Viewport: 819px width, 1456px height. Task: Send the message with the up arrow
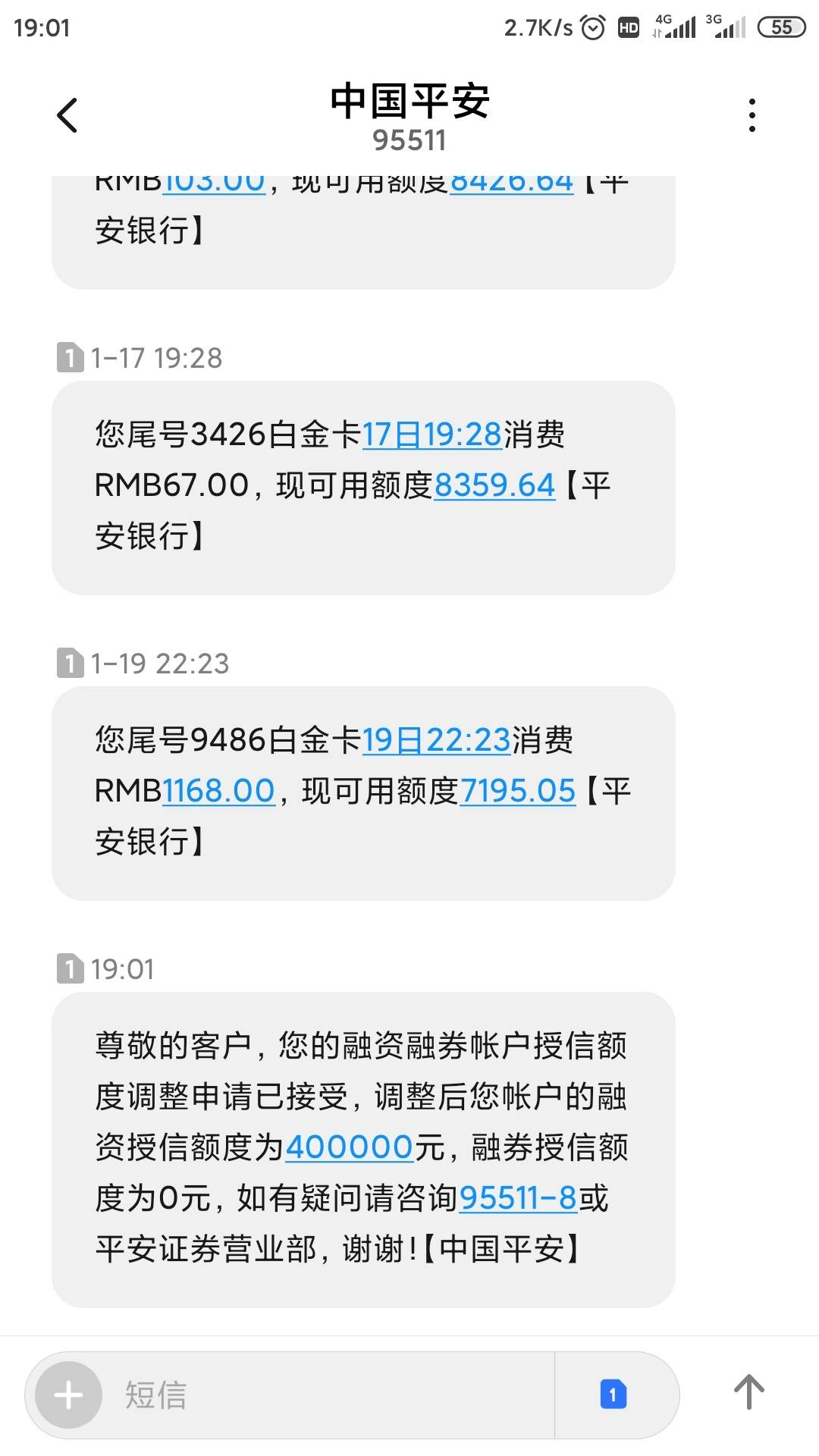pos(749,1392)
